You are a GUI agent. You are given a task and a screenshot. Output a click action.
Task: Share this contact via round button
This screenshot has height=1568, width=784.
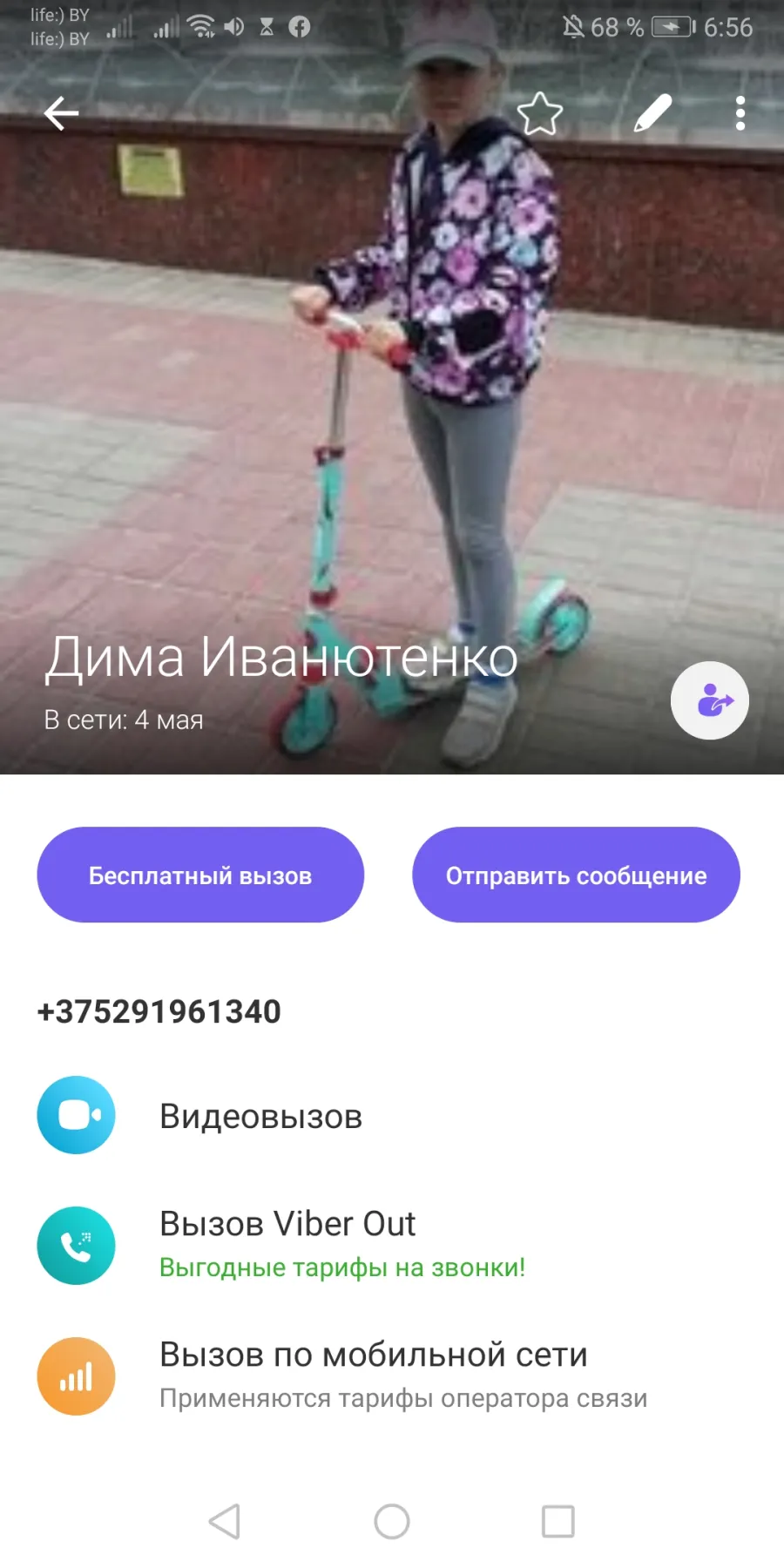pyautogui.click(x=710, y=700)
